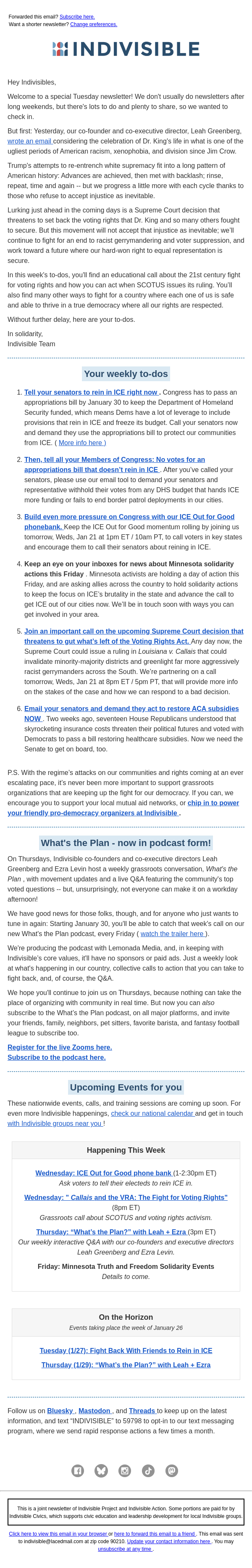Open the Voting Rights Act call link
Image resolution: width=252 pixels, height=1568 pixels.
(x=134, y=631)
